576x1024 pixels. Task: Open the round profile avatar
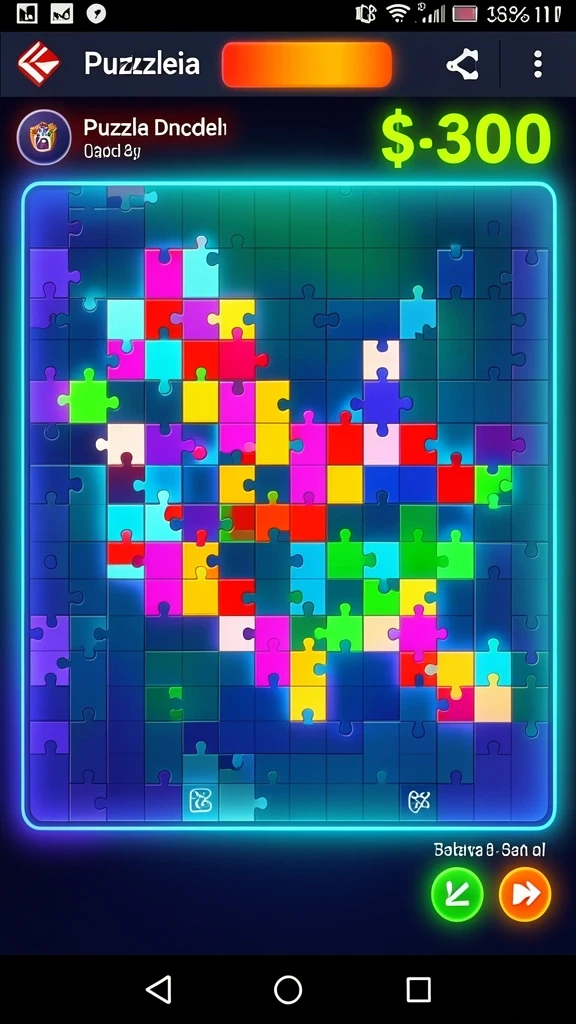point(44,137)
